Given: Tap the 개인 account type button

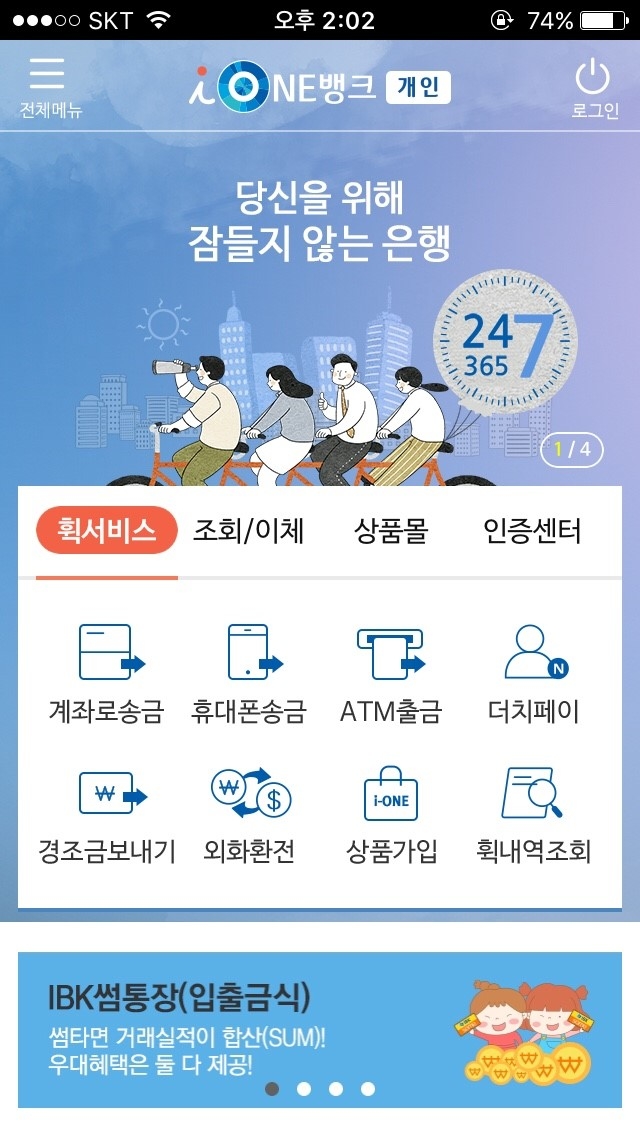Looking at the screenshot, I should pyautogui.click(x=418, y=87).
